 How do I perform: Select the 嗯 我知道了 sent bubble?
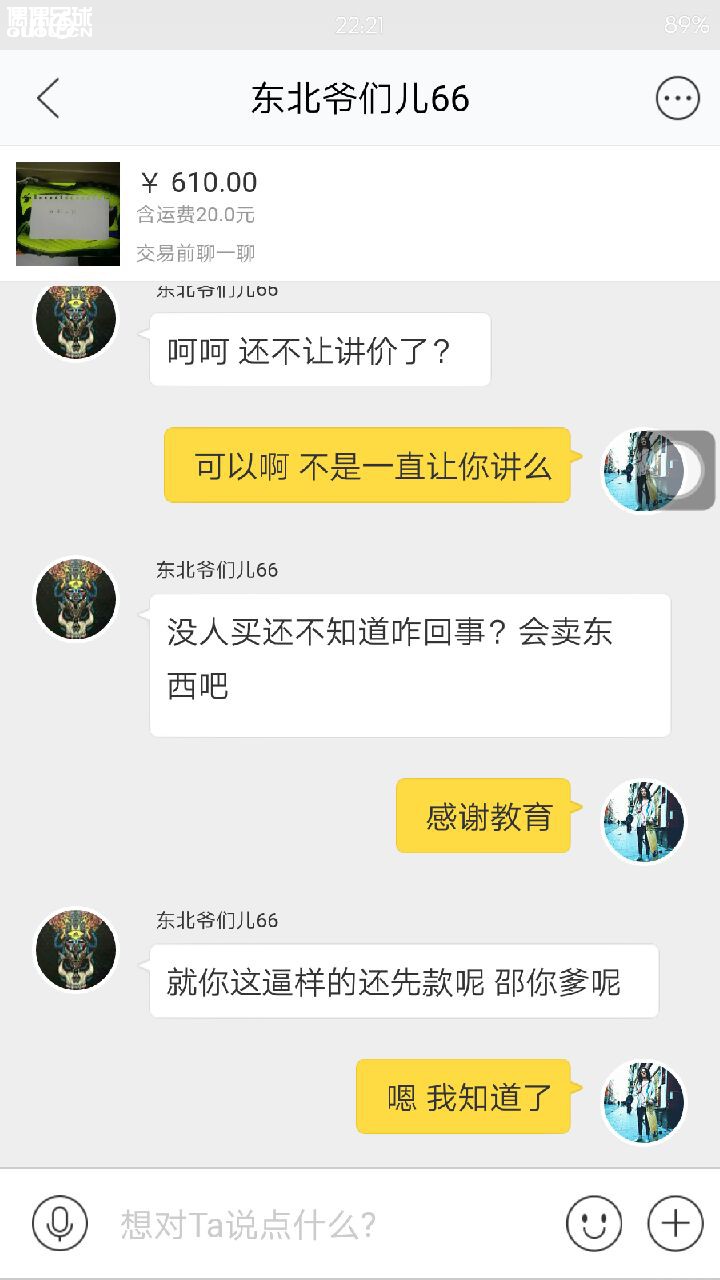pos(462,1095)
